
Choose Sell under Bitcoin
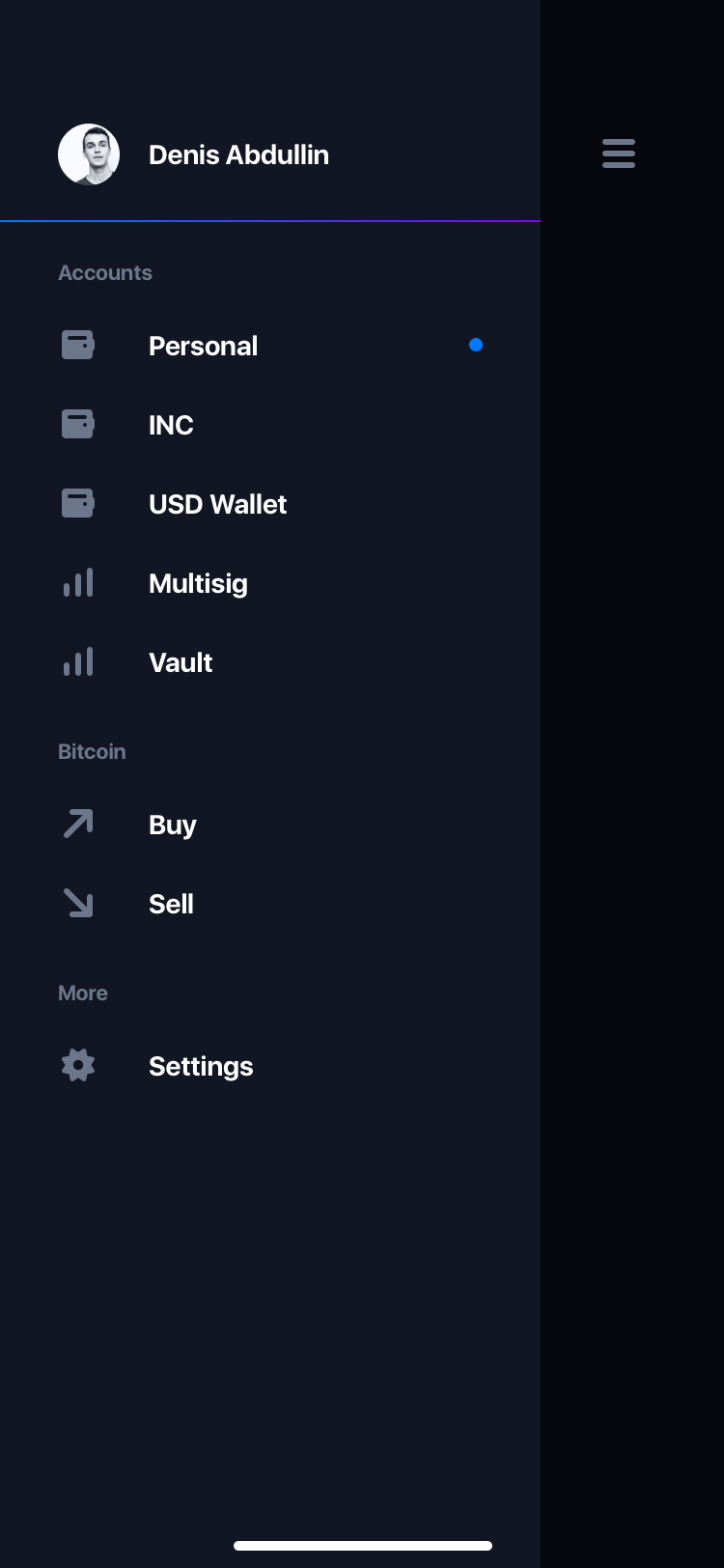point(270,904)
